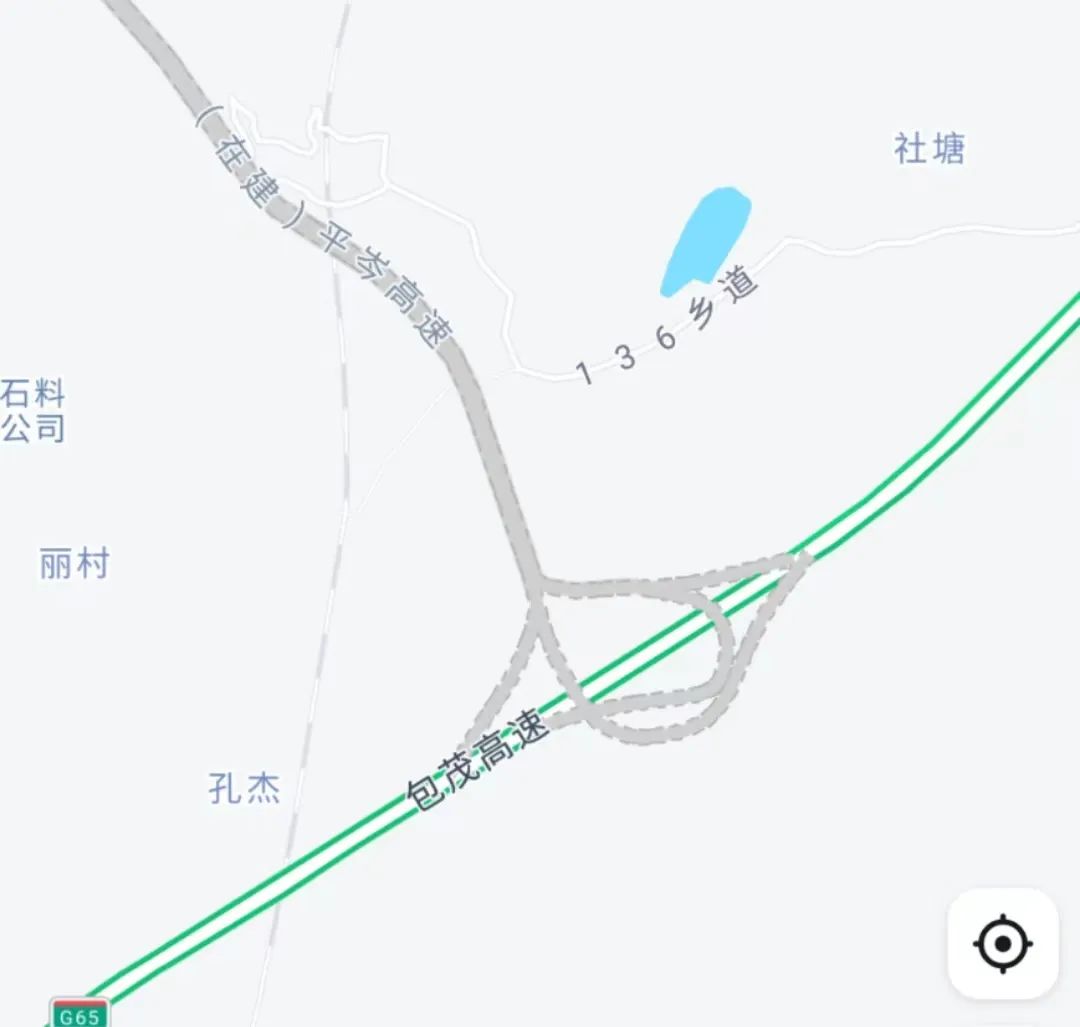Tap the locate-me button to recenter map
Image resolution: width=1080 pixels, height=1027 pixels.
pyautogui.click(x=1003, y=943)
